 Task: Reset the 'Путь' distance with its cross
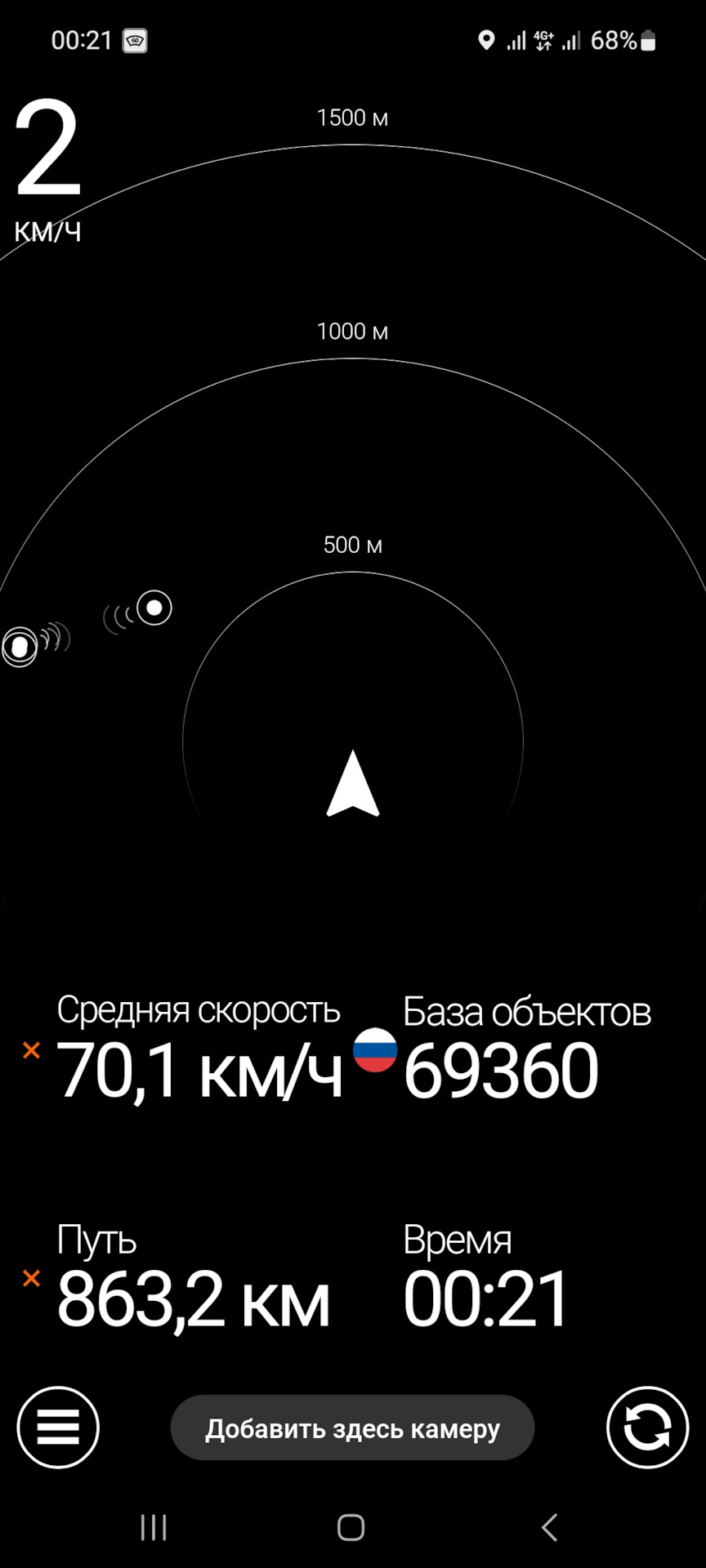(x=31, y=1277)
